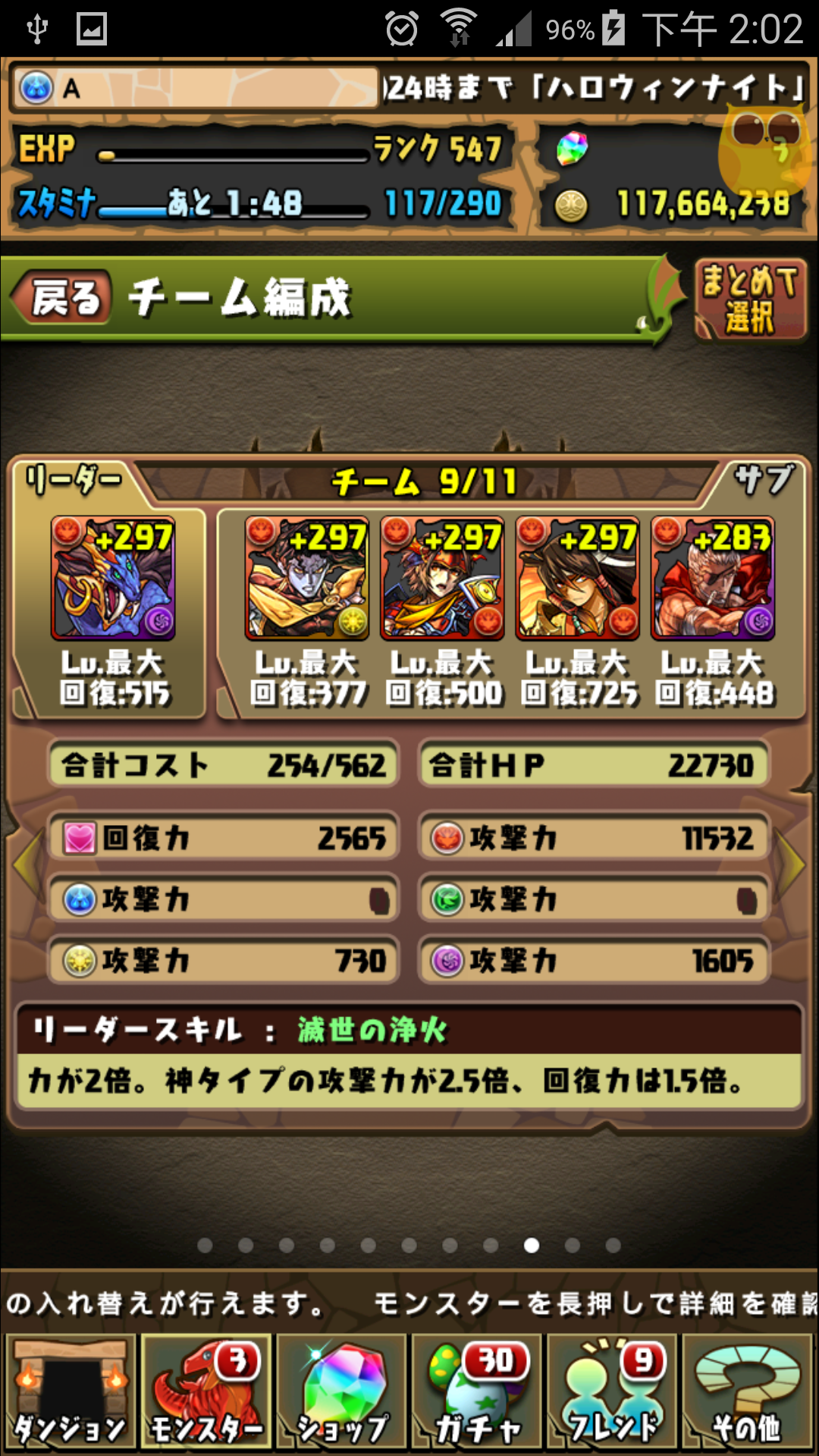Screen dimensions: 819x1456
Task: Open the ショップ tab
Action: coord(341,1392)
